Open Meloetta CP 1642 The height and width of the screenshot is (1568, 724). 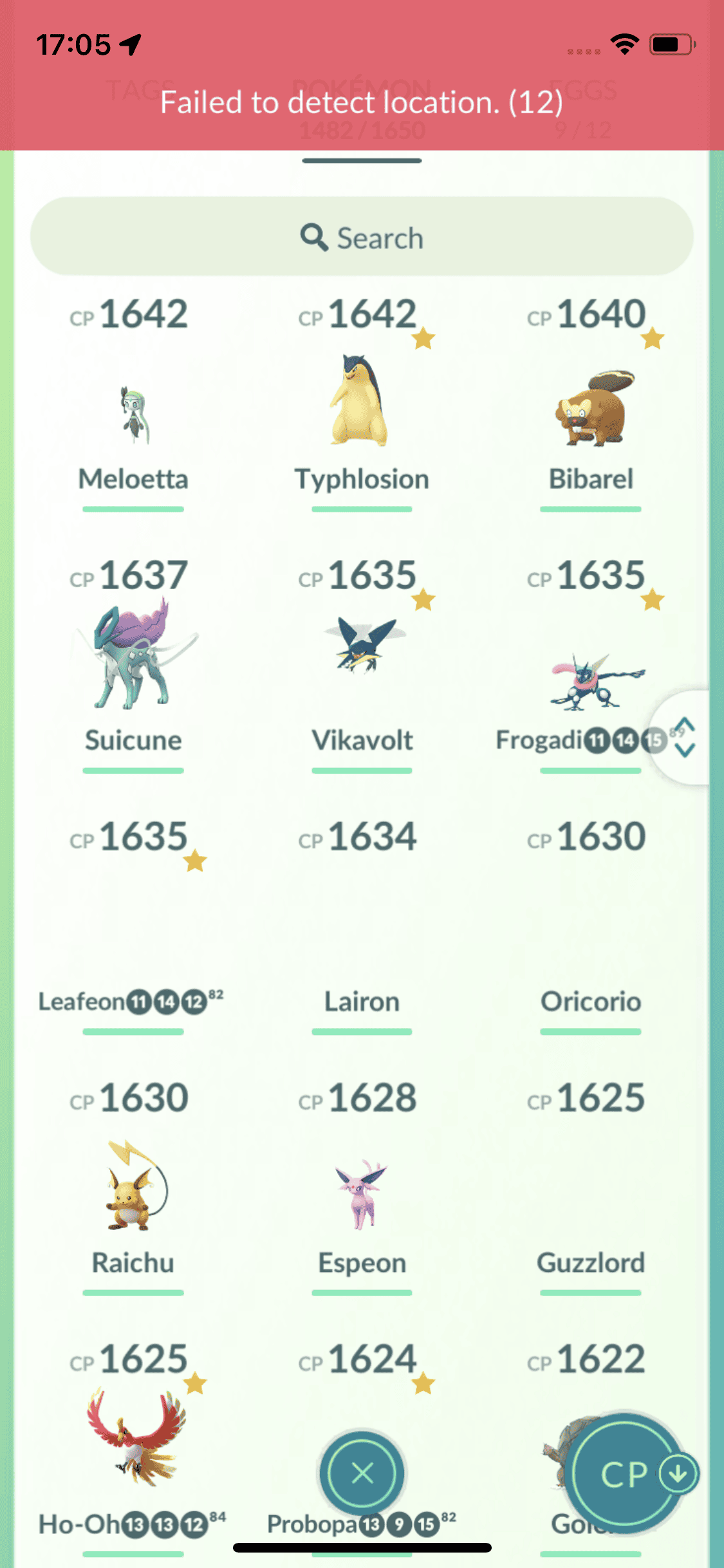tap(133, 412)
